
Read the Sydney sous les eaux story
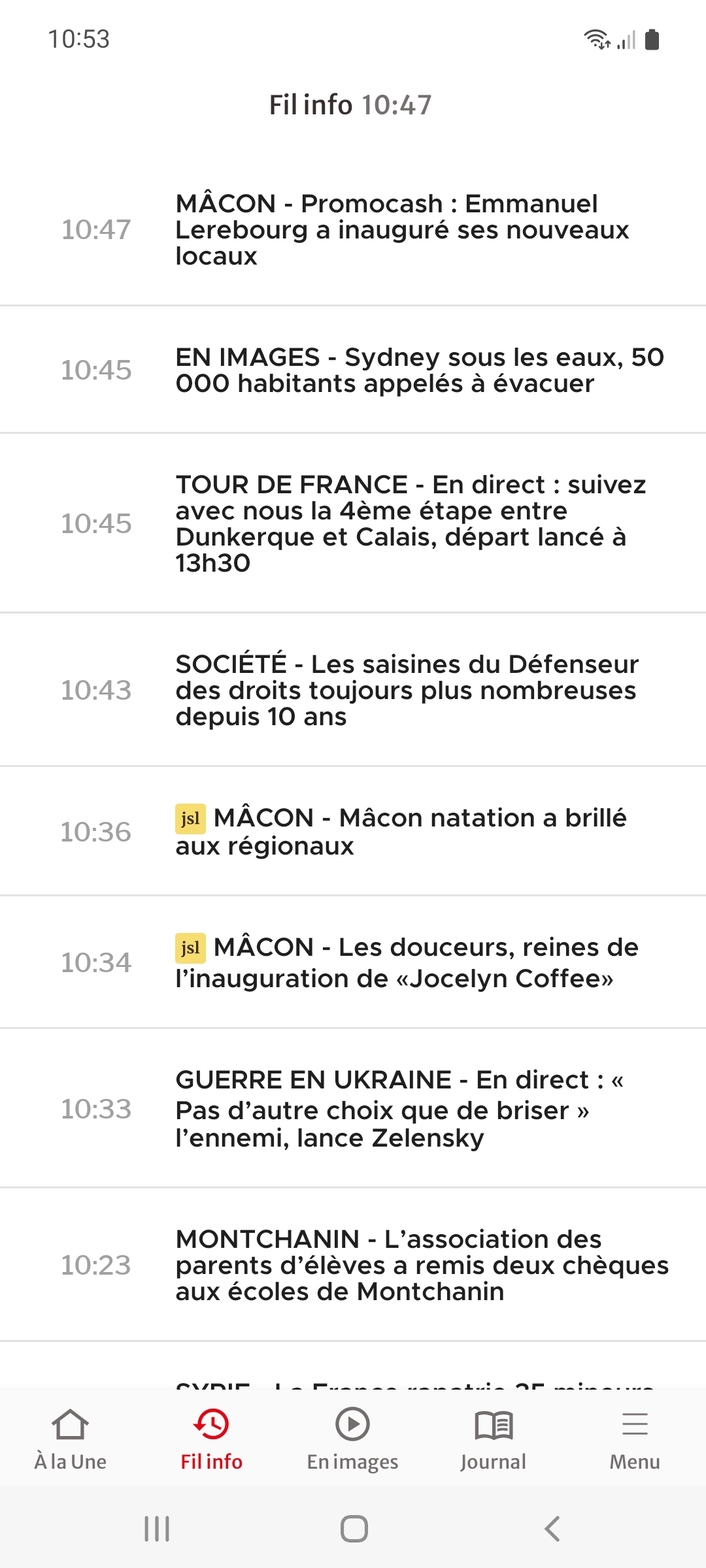pos(418,370)
